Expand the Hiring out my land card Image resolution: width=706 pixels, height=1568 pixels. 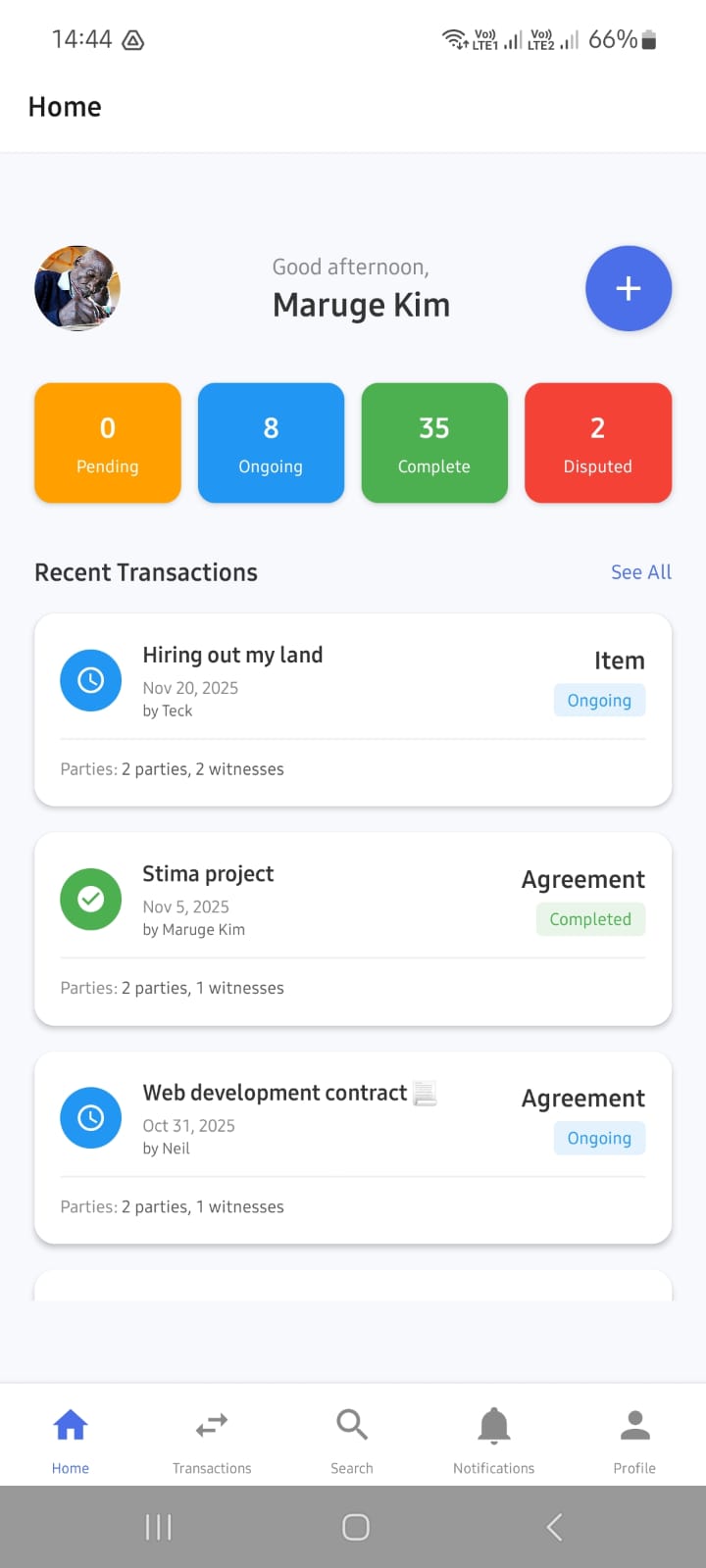tap(353, 710)
